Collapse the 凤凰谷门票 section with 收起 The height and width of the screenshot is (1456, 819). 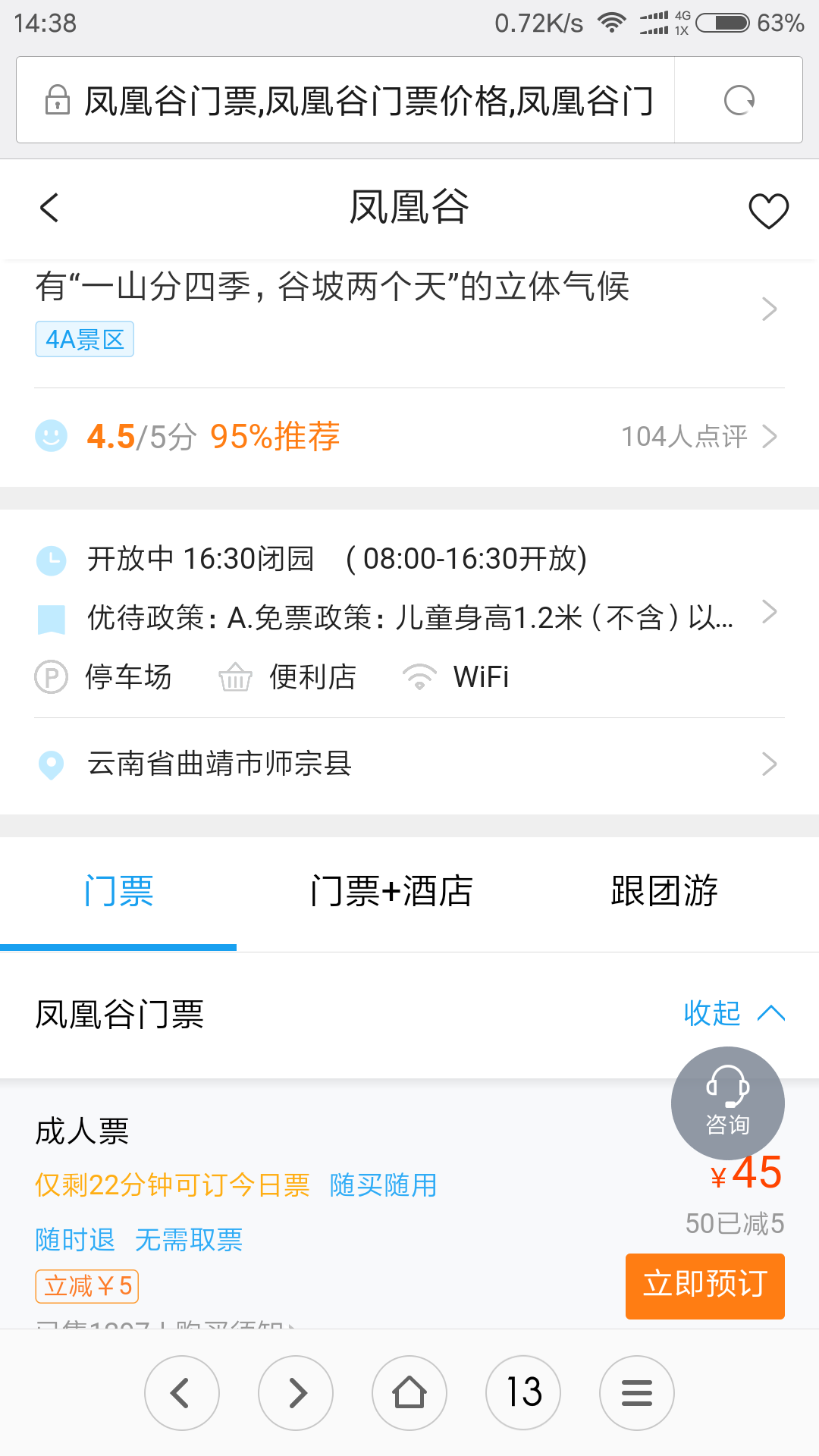coord(733,1013)
